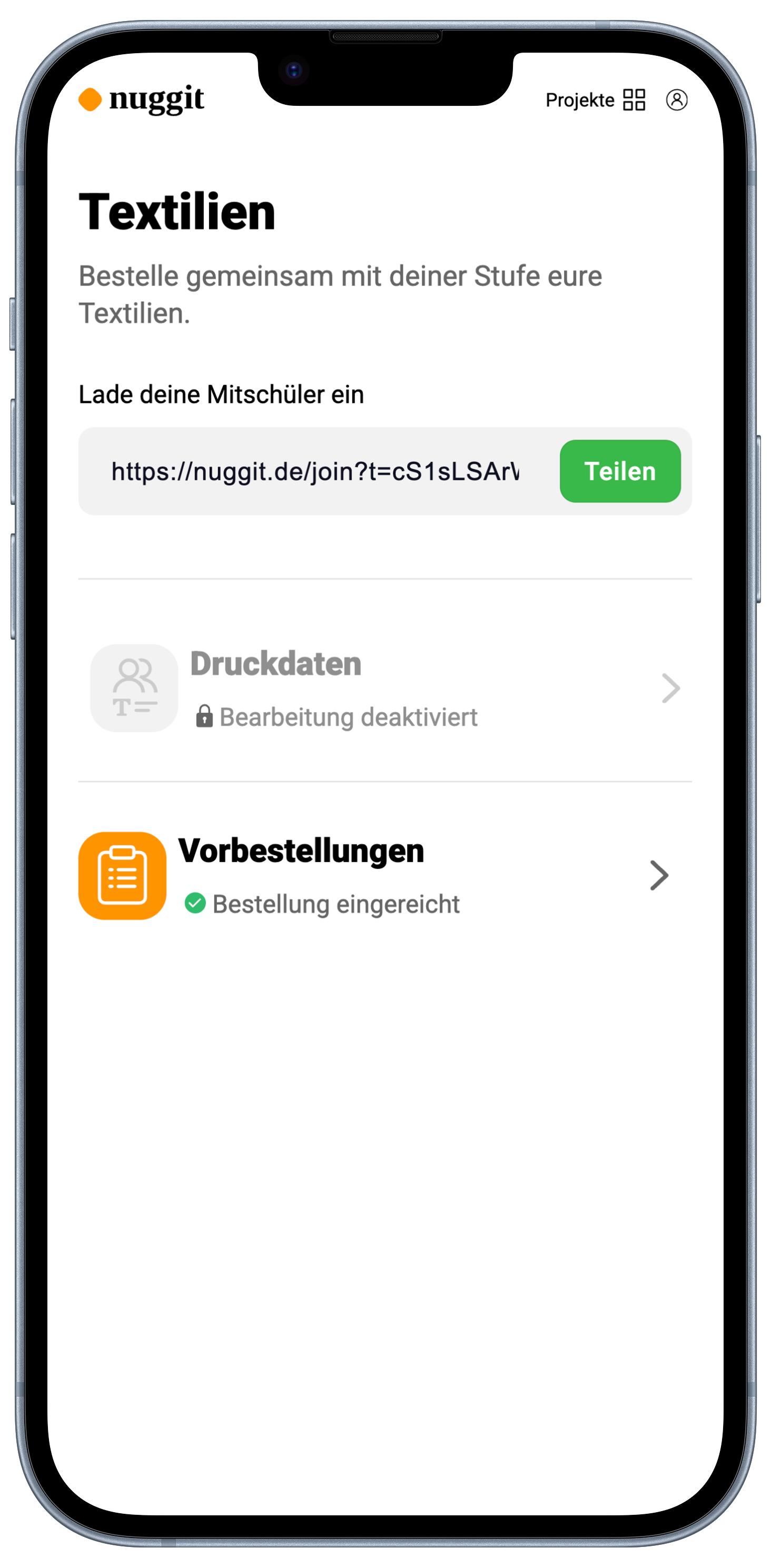Viewport: 771px width, 1568px height.
Task: Select the invite link field
Action: (315, 472)
